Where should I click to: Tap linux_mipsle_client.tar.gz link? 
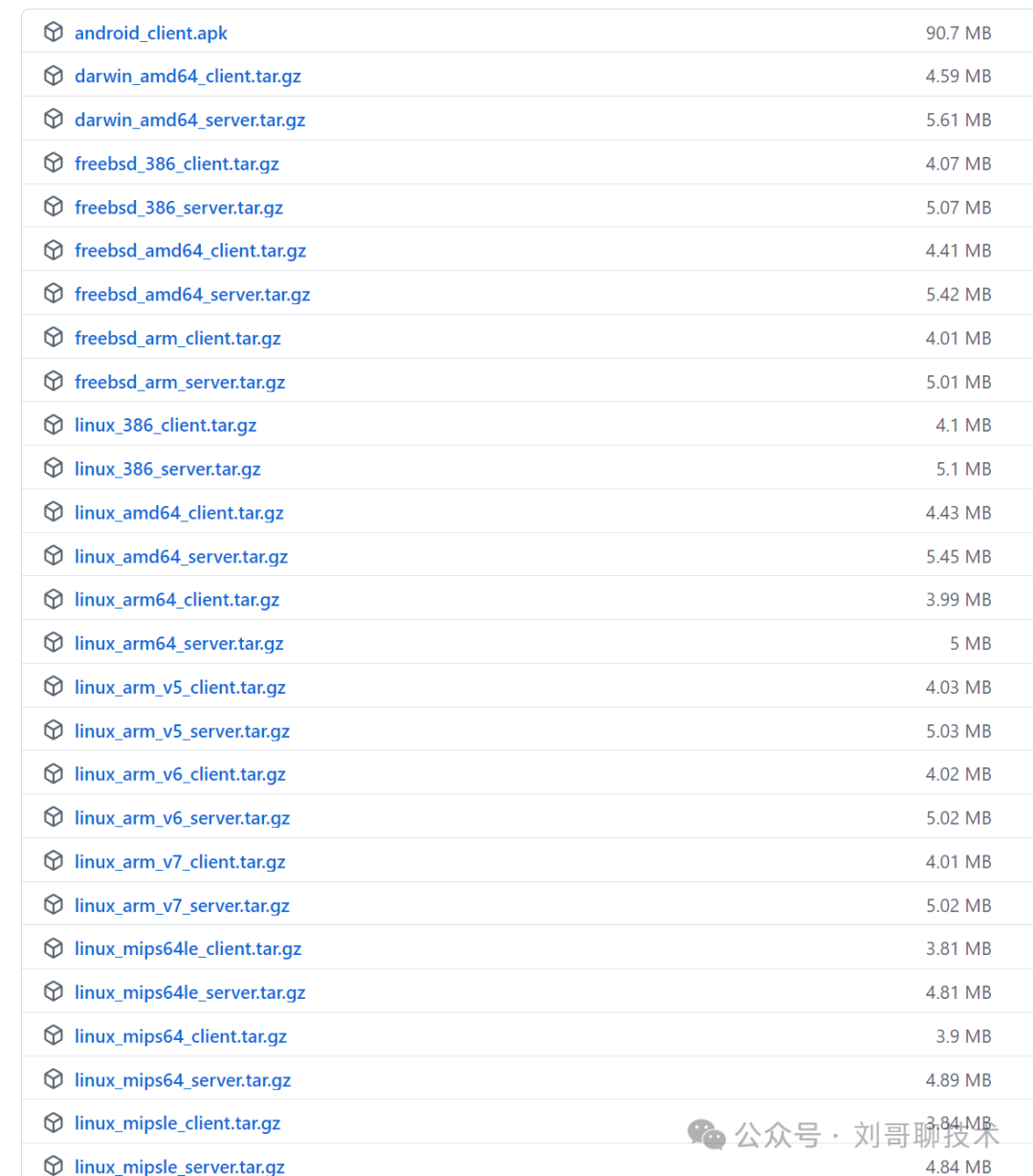pyautogui.click(x=178, y=1123)
